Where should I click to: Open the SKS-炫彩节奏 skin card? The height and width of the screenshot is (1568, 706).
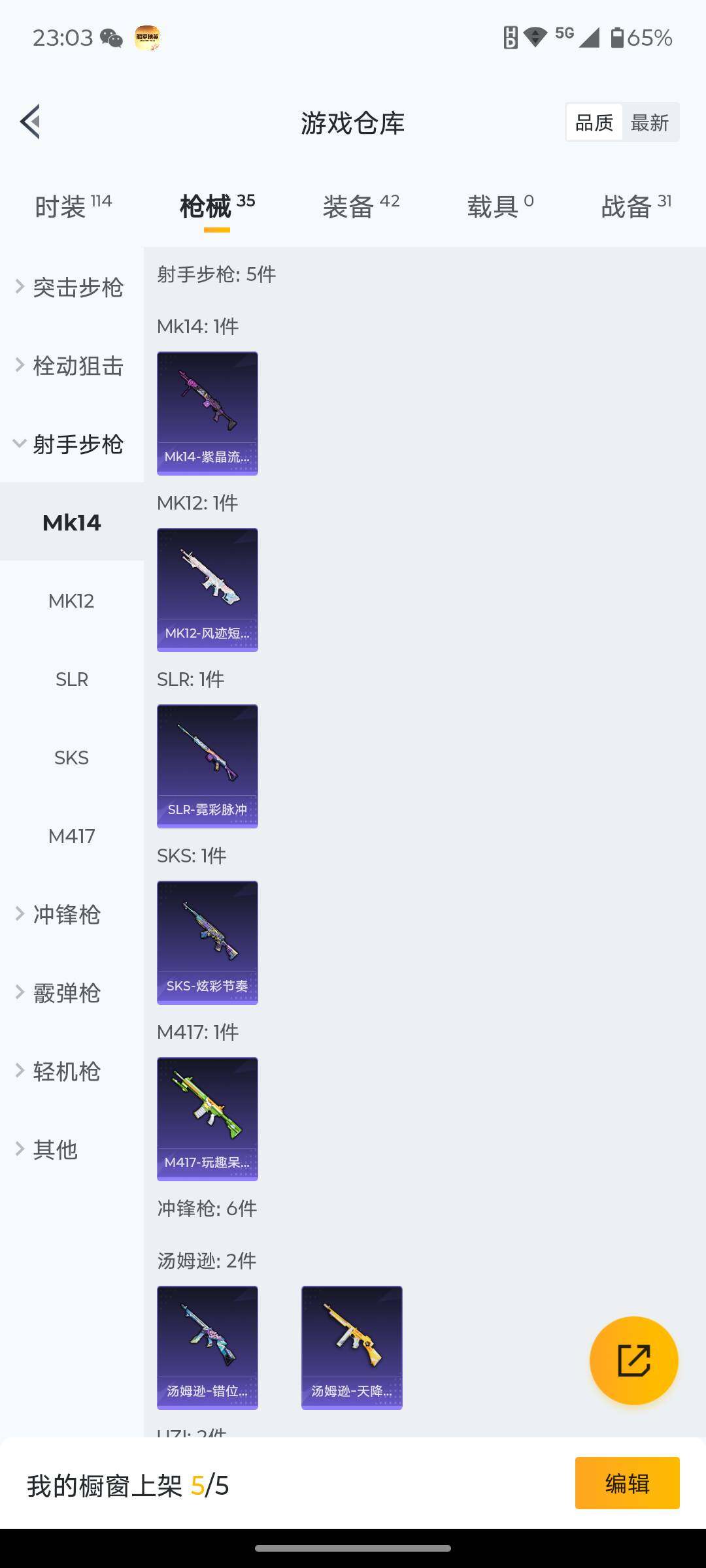click(x=207, y=942)
